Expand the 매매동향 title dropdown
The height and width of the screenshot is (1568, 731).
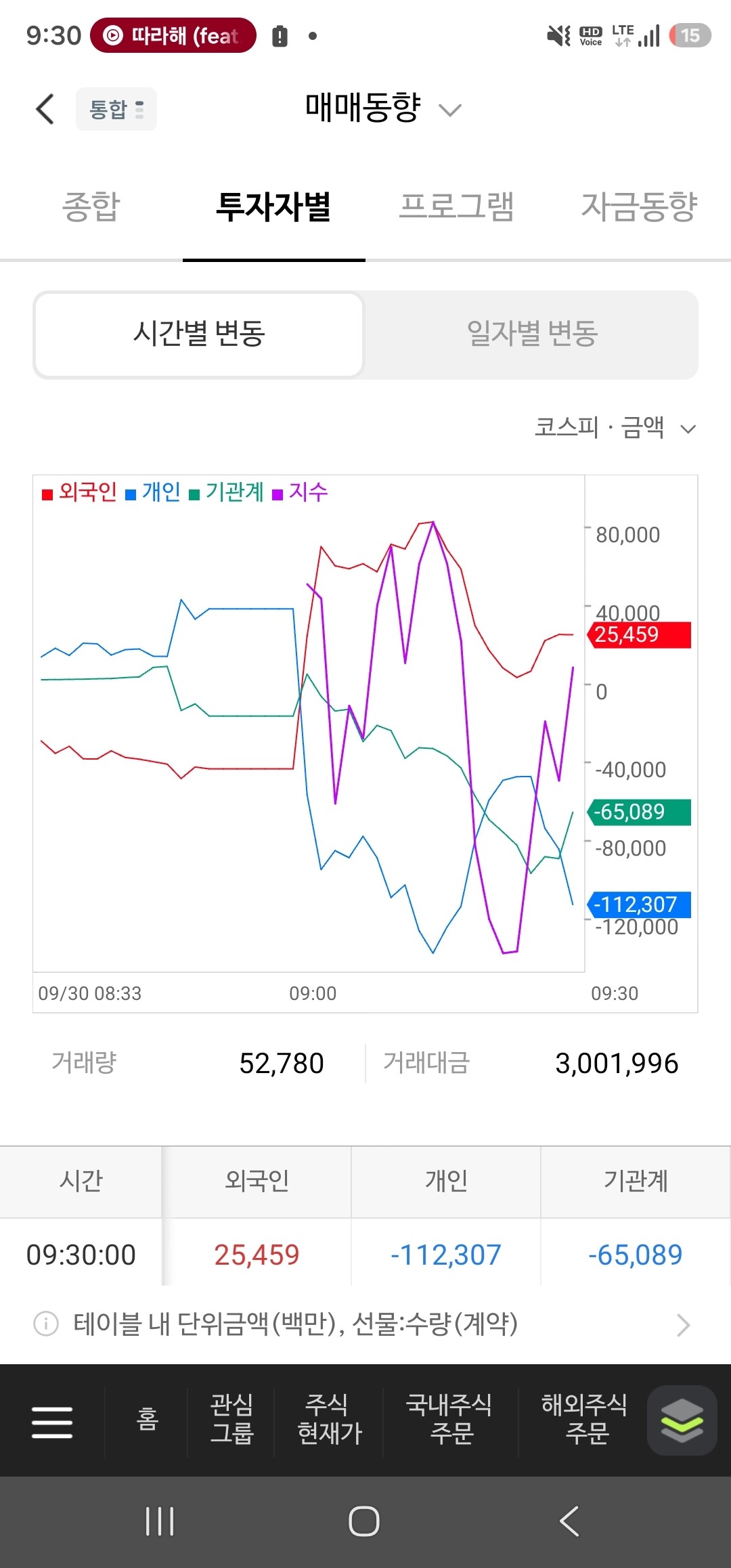coord(383,108)
